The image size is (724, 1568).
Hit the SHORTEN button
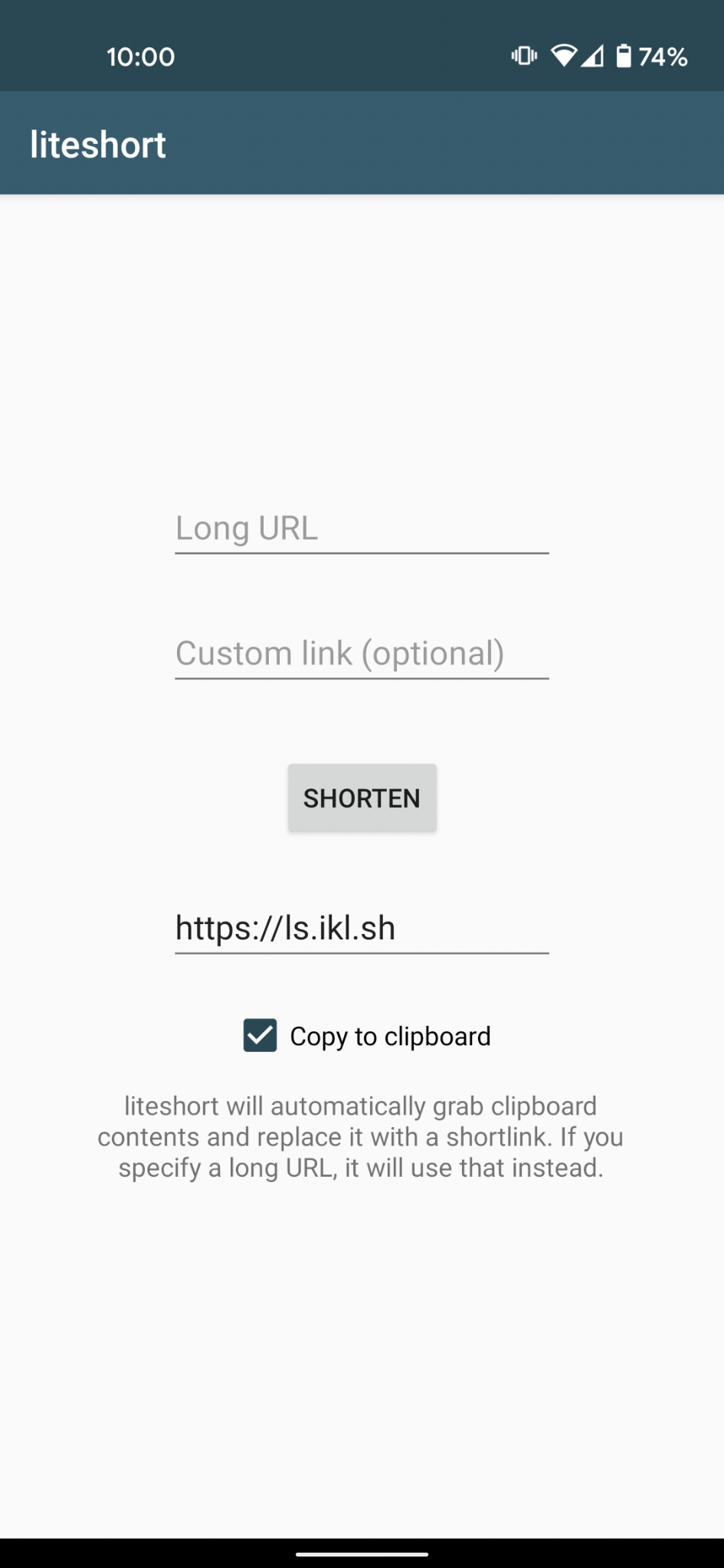[362, 798]
